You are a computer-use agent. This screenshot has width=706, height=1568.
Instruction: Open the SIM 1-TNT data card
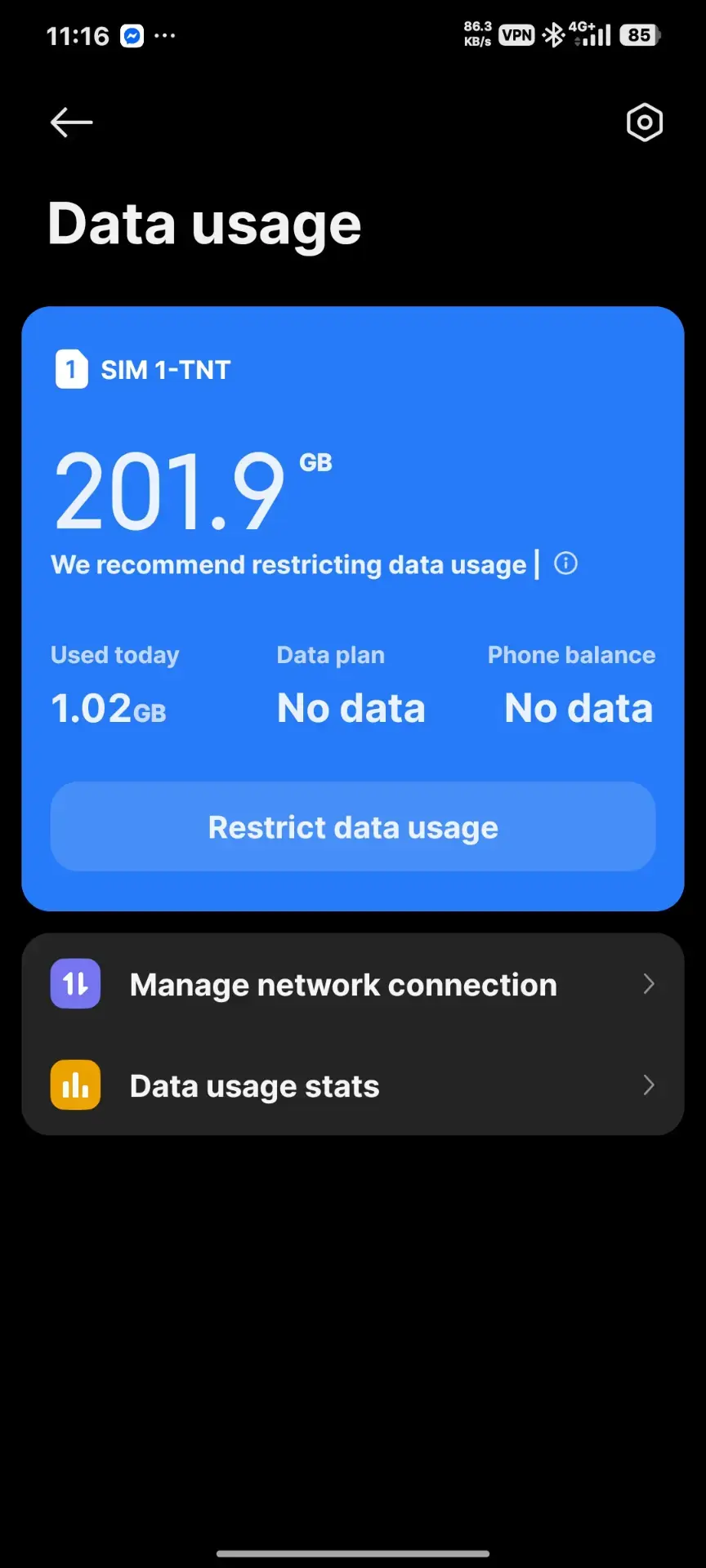pyautogui.click(x=353, y=608)
